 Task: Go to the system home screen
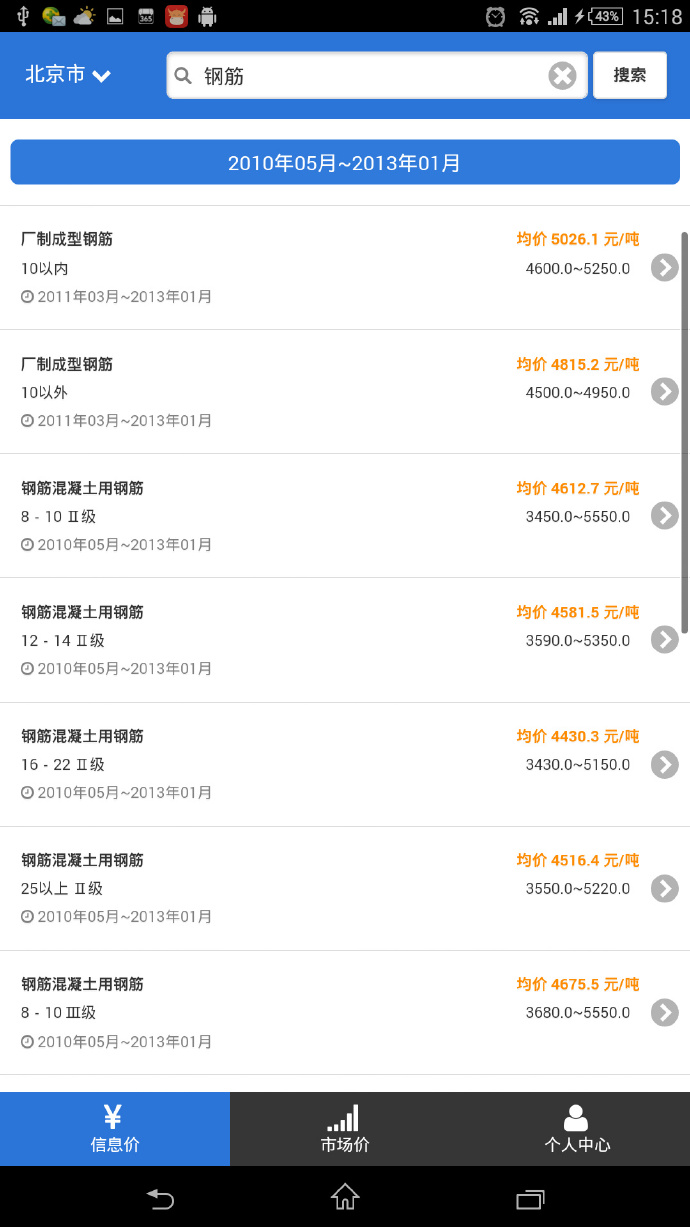tap(345, 1197)
